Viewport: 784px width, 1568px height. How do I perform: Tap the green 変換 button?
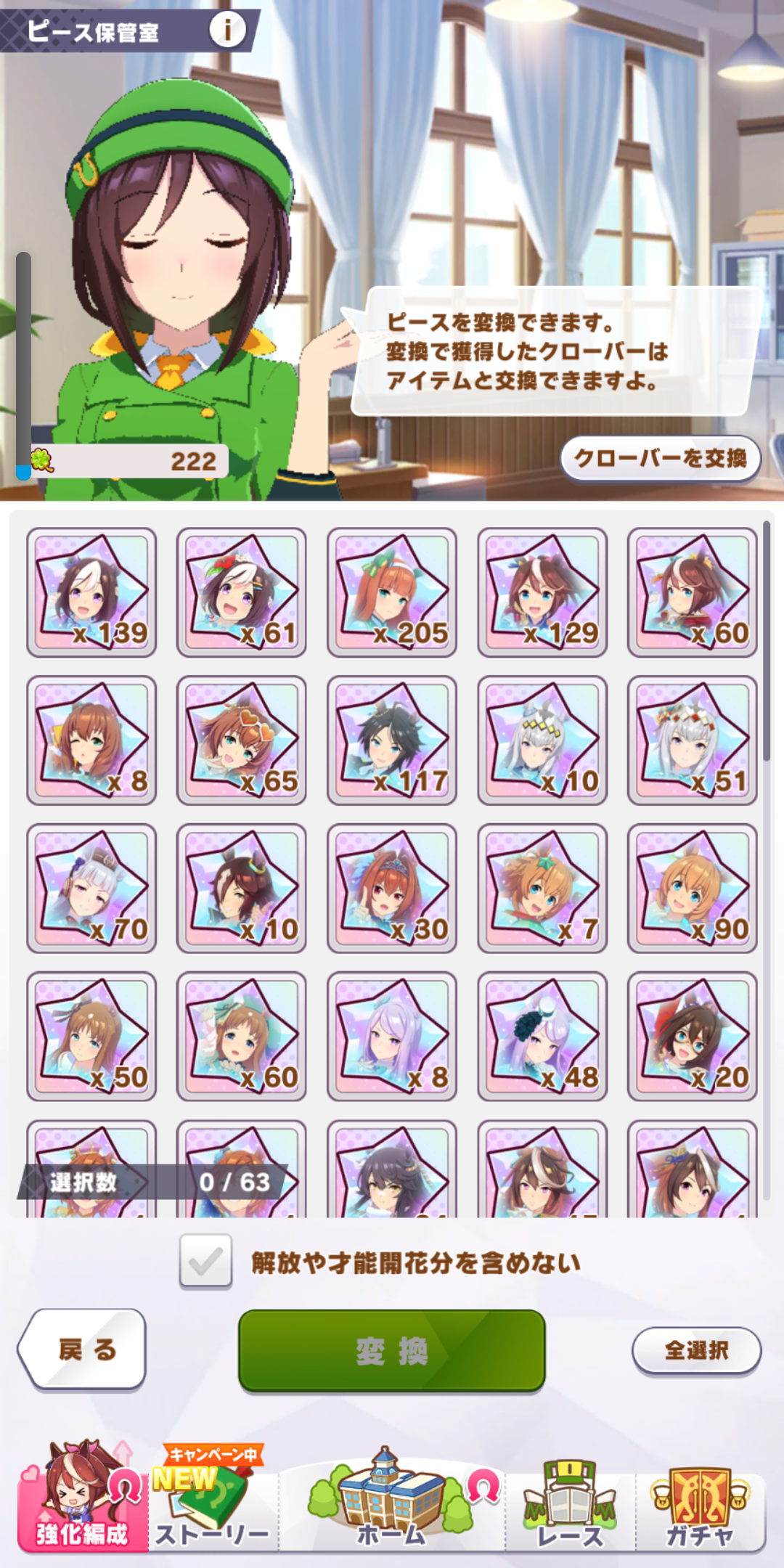tap(392, 1351)
